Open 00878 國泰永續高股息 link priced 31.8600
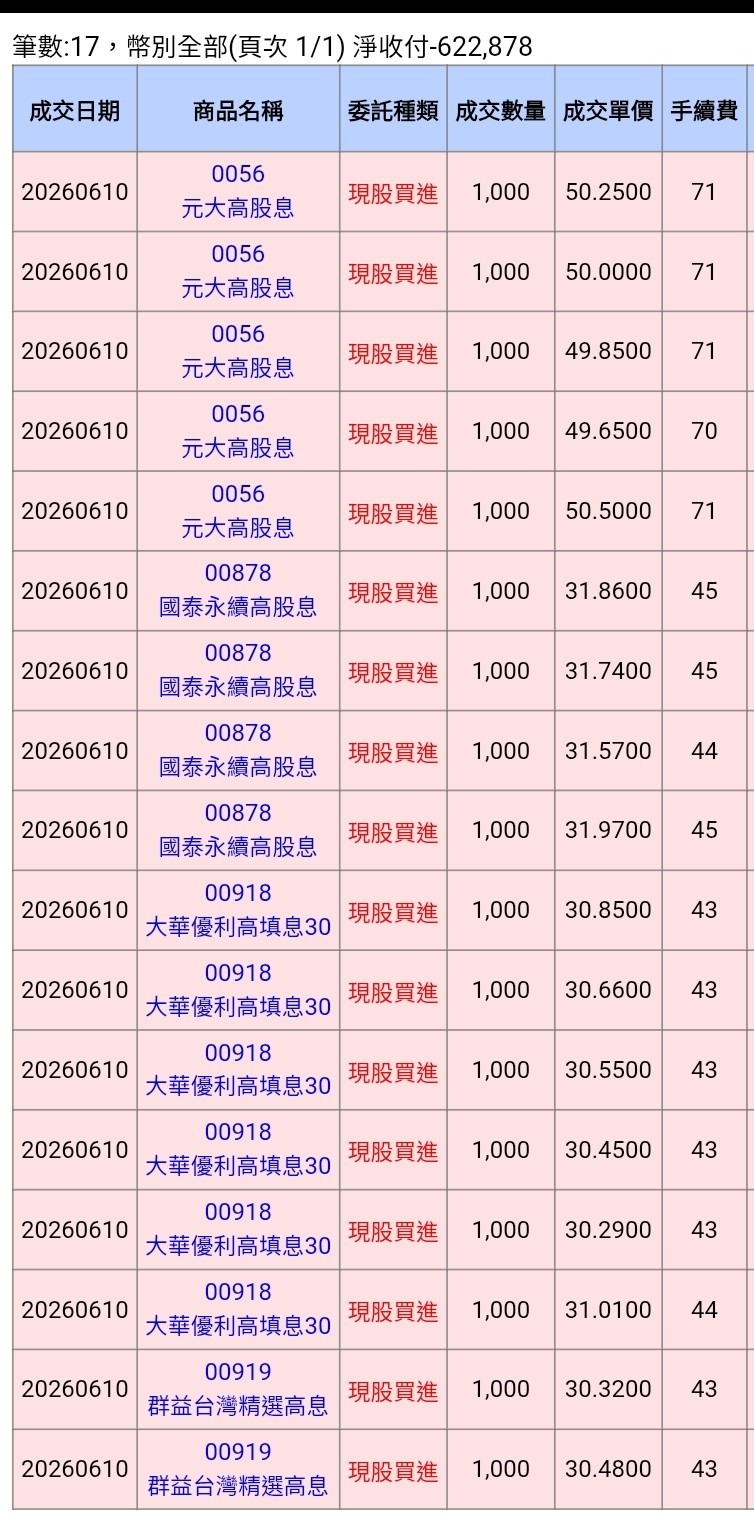 click(238, 590)
